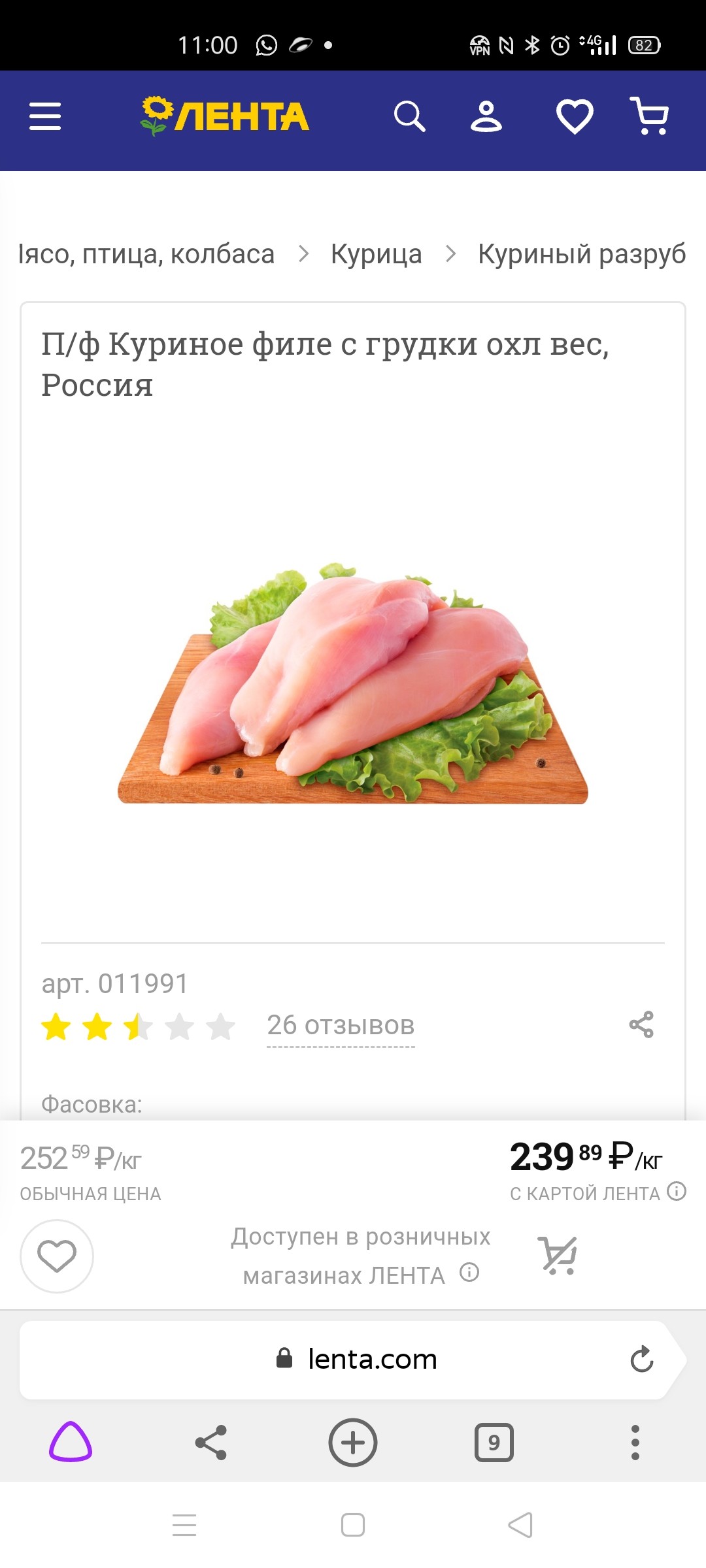
Task: Open the shopping cart
Action: tap(650, 117)
